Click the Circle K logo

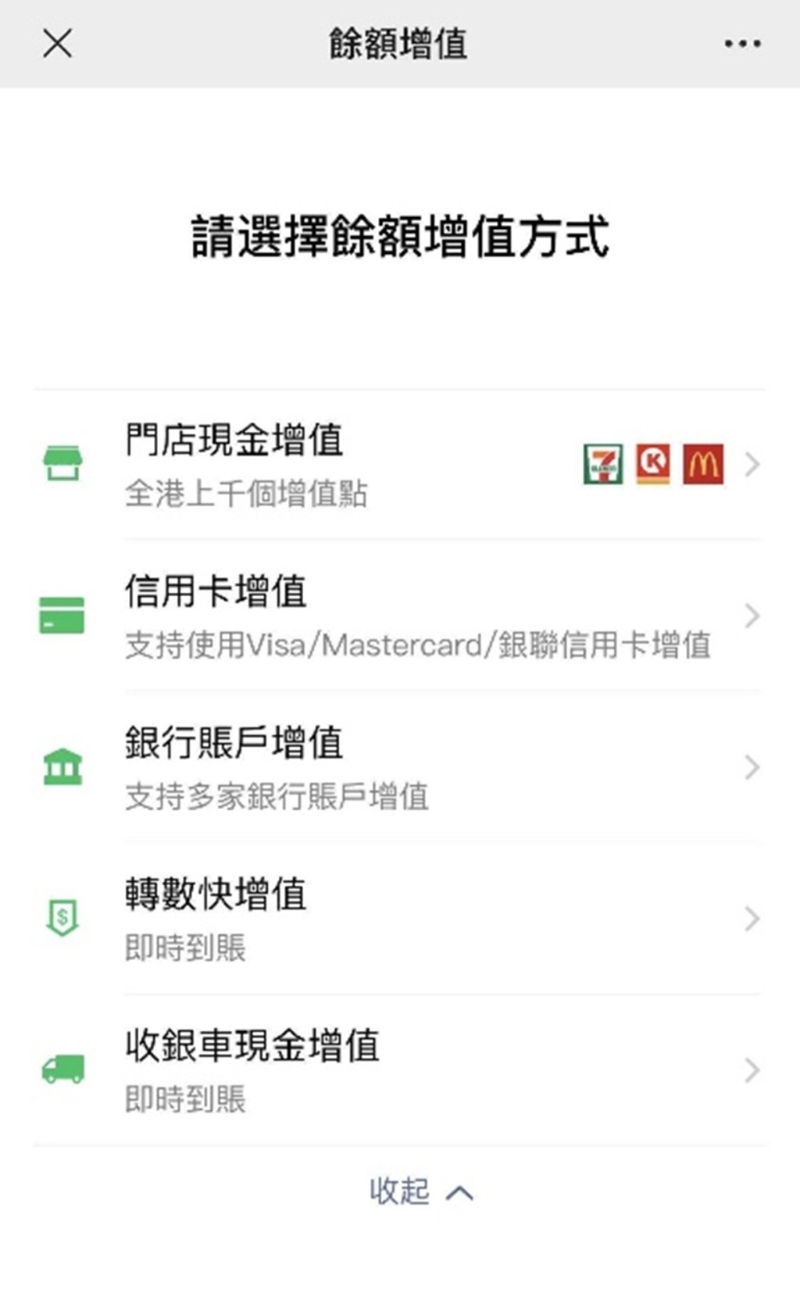tap(654, 464)
